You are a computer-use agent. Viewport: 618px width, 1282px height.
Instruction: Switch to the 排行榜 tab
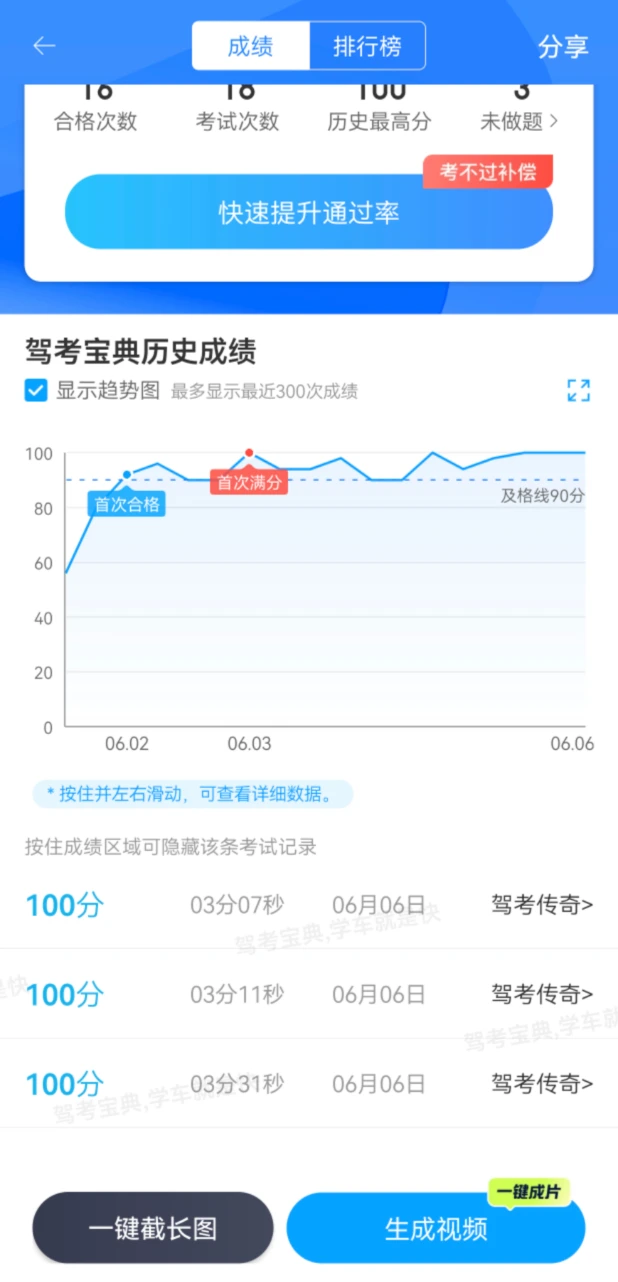(x=367, y=46)
